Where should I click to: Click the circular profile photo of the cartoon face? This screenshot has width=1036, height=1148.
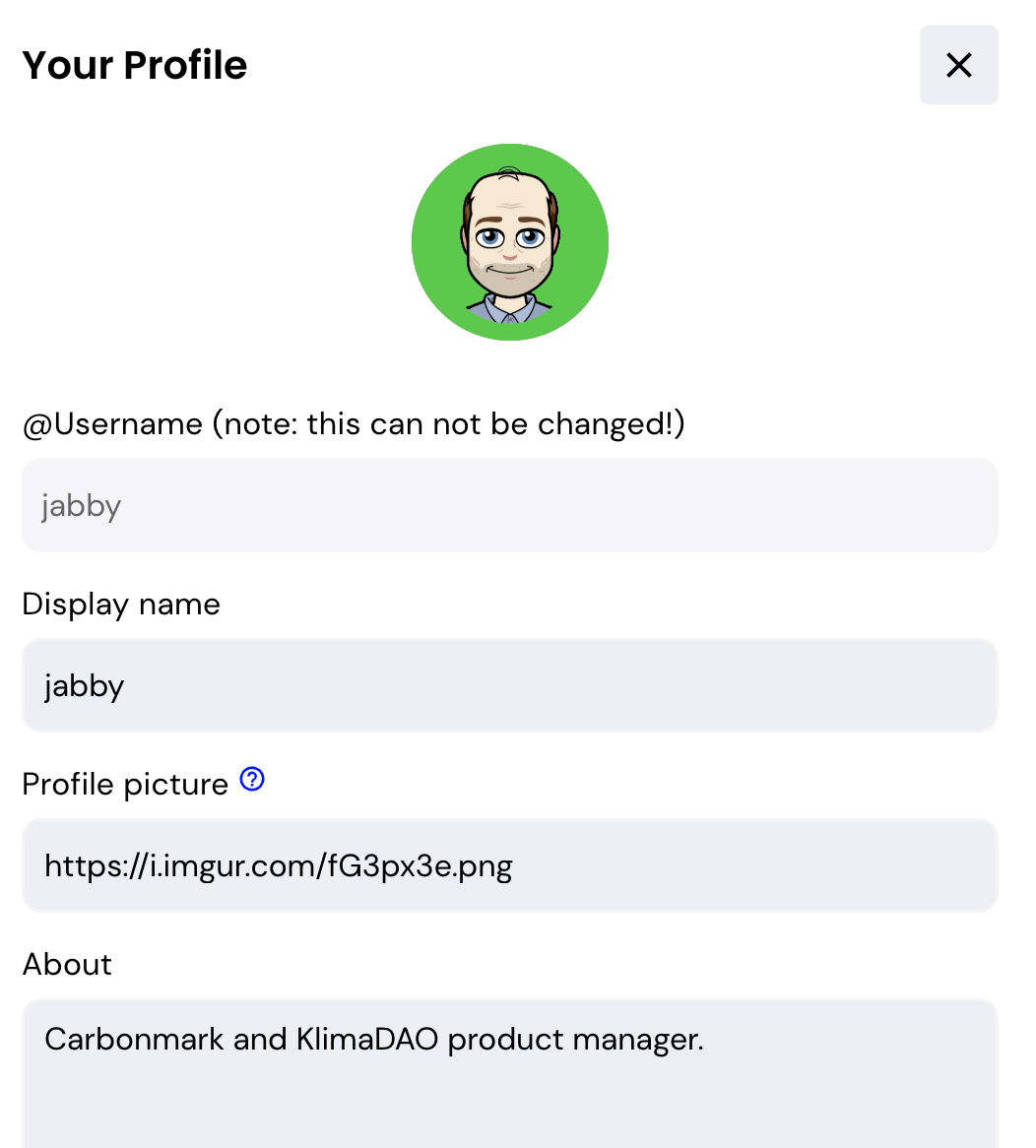coord(510,241)
